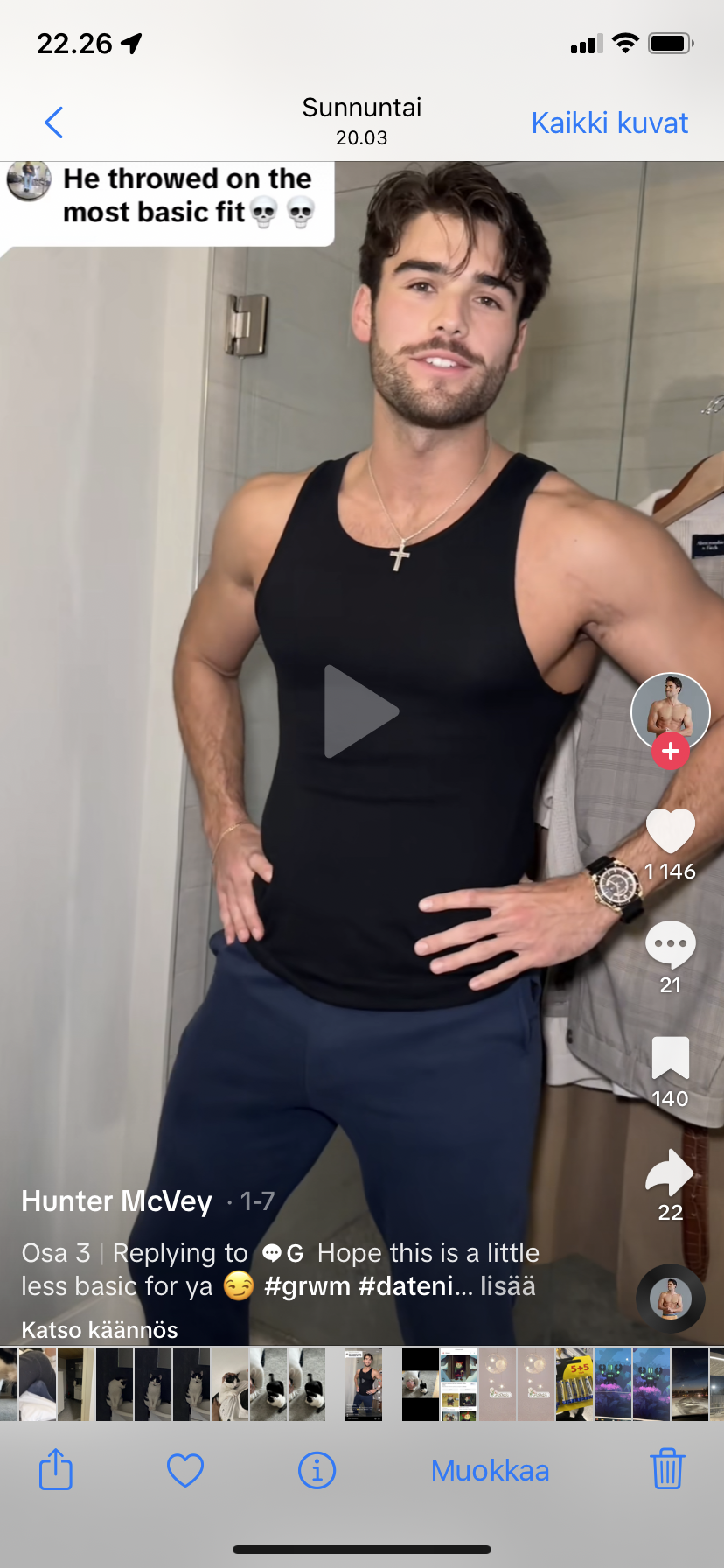The image size is (724, 1568).
Task: Tap Muokkaa to edit the photo
Action: (490, 1470)
